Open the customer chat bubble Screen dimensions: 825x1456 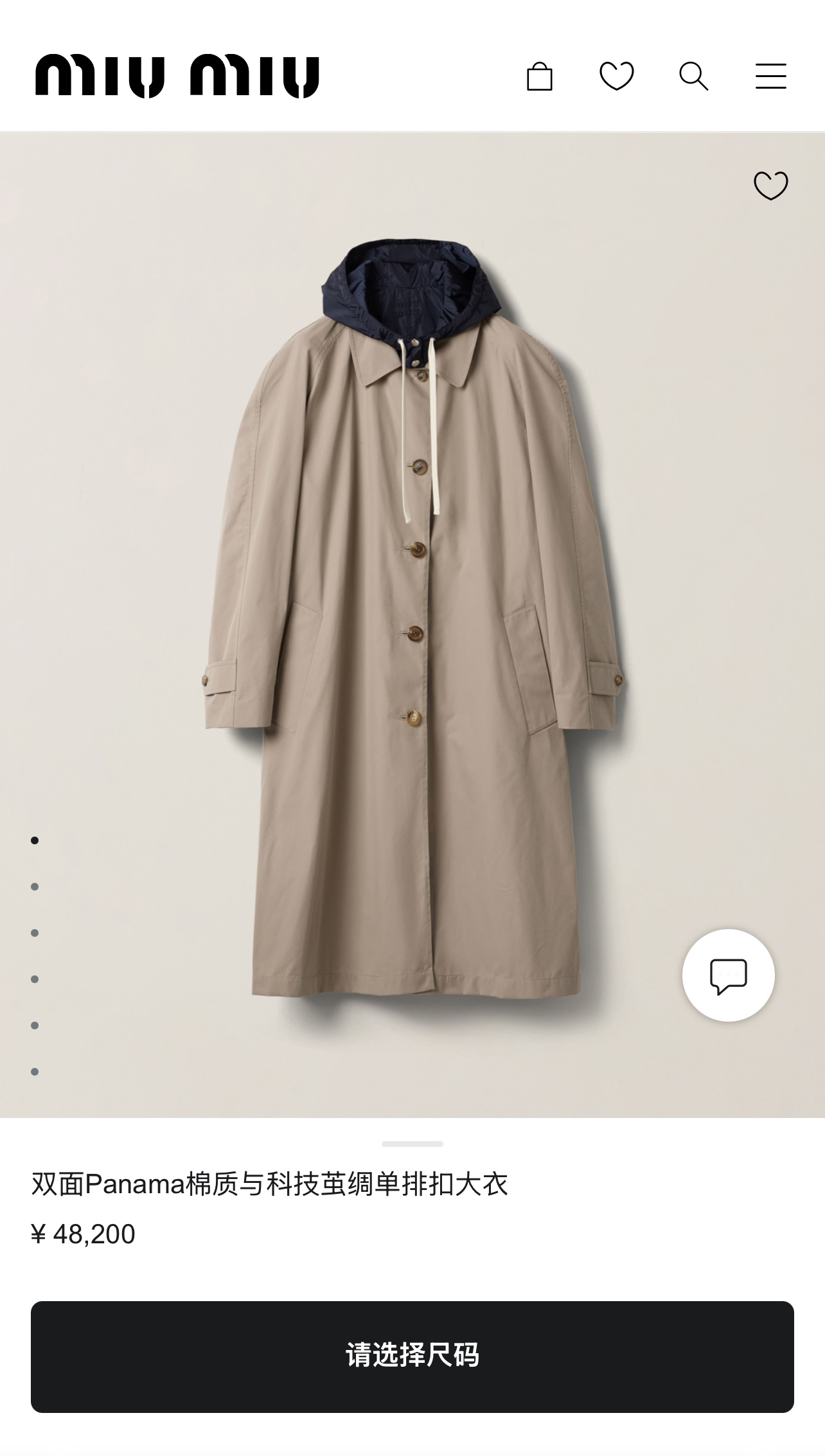(728, 975)
